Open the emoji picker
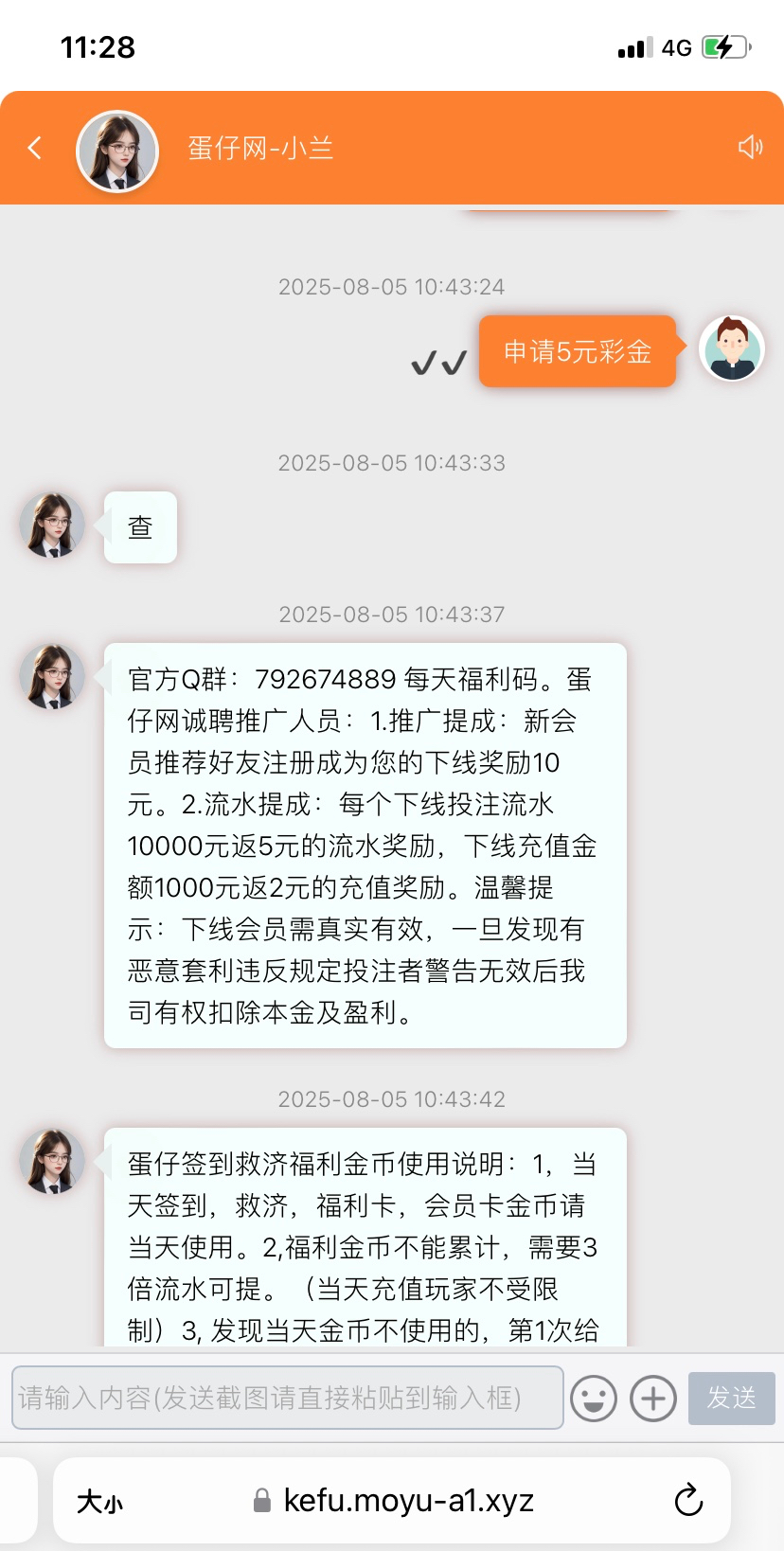This screenshot has width=784, height=1551. point(594,1399)
